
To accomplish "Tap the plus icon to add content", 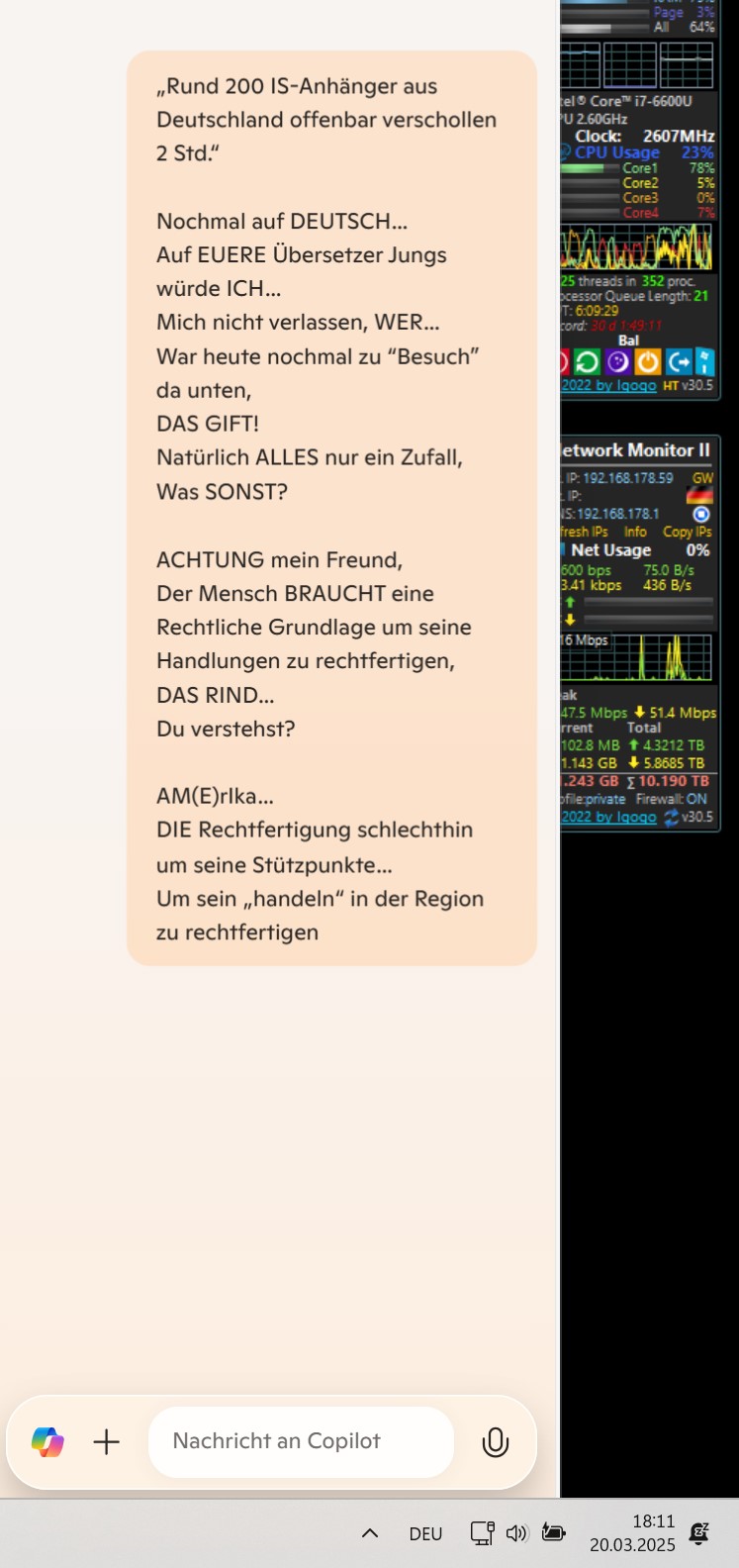I will coord(107,1442).
